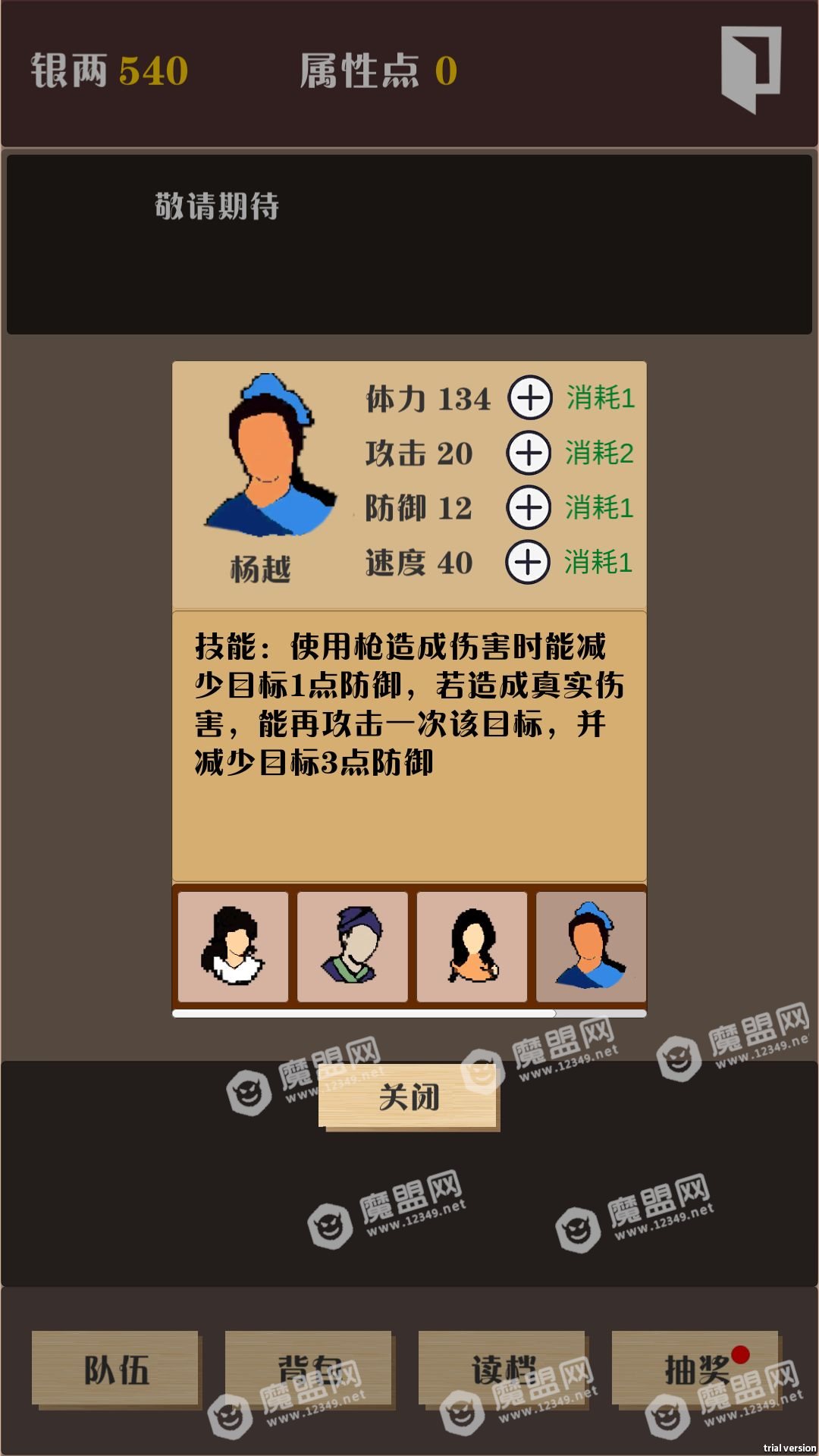Viewport: 819px width, 1456px height.
Task: Go to 读档 load save
Action: (x=502, y=1370)
